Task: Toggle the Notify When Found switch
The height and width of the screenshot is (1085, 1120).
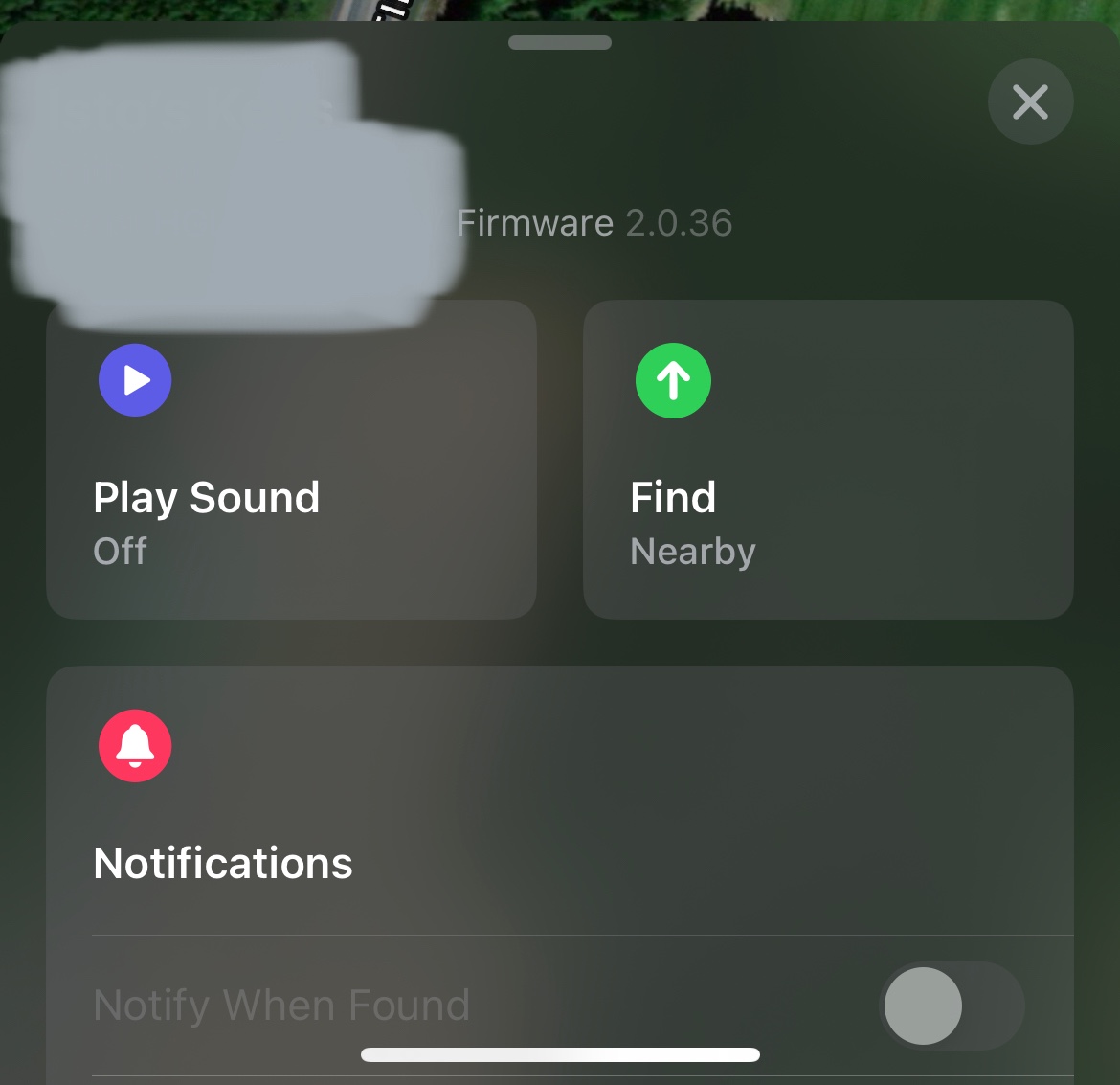Action: 951,1006
